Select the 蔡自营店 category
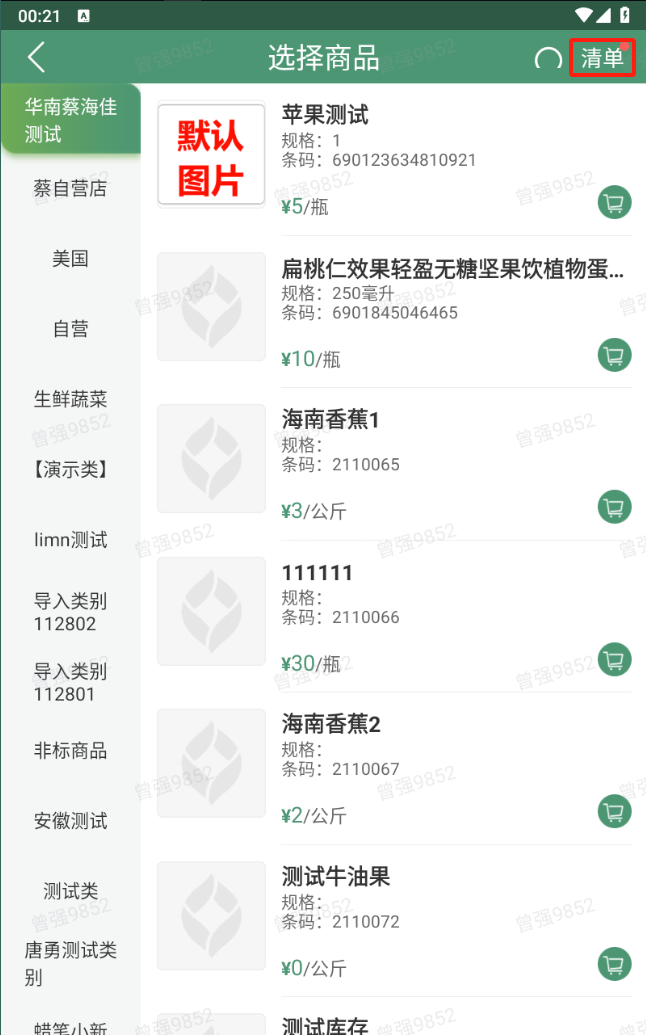This screenshot has width=646, height=1035. [71, 189]
